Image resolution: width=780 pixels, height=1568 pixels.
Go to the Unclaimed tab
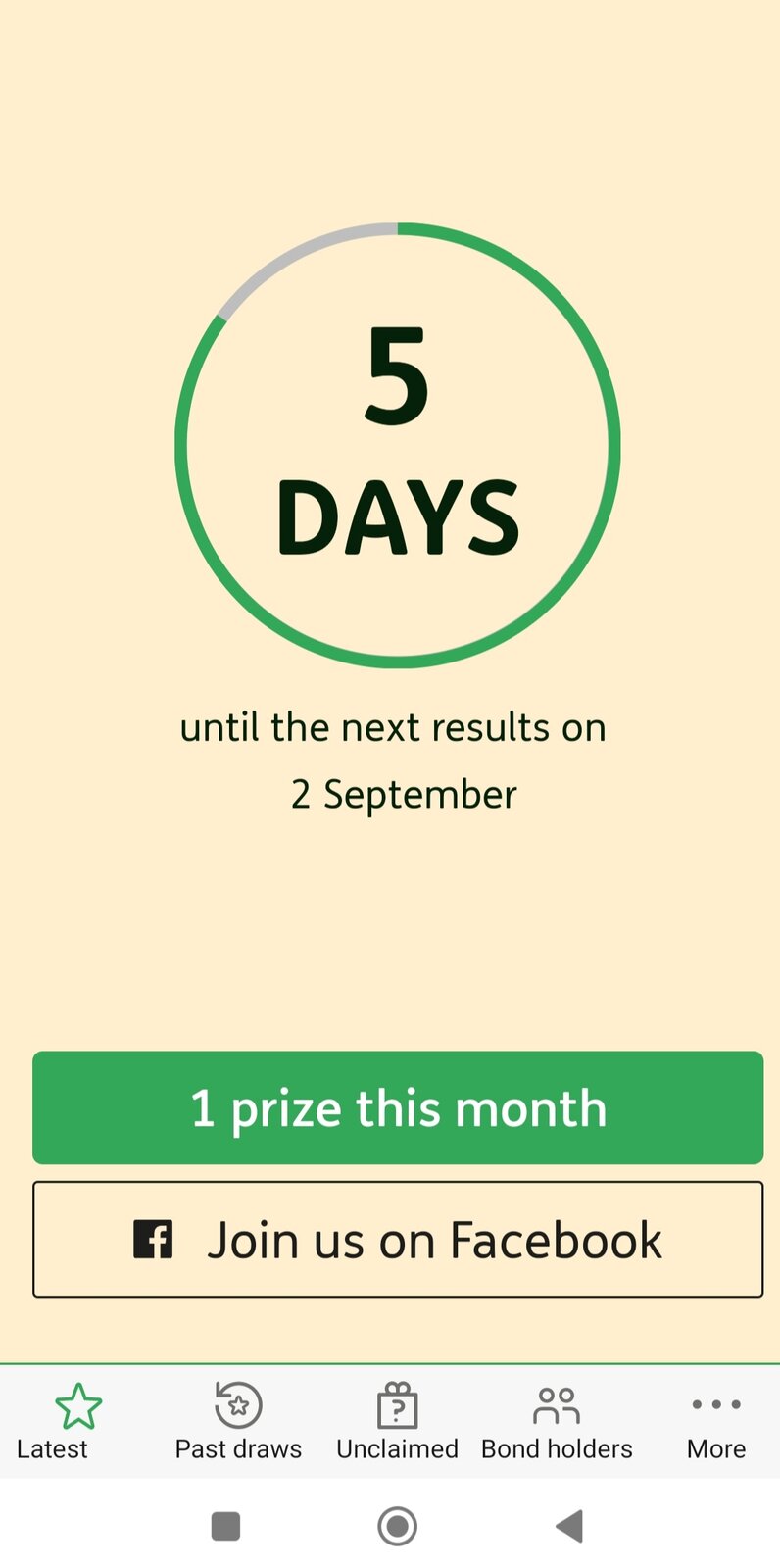[397, 1420]
